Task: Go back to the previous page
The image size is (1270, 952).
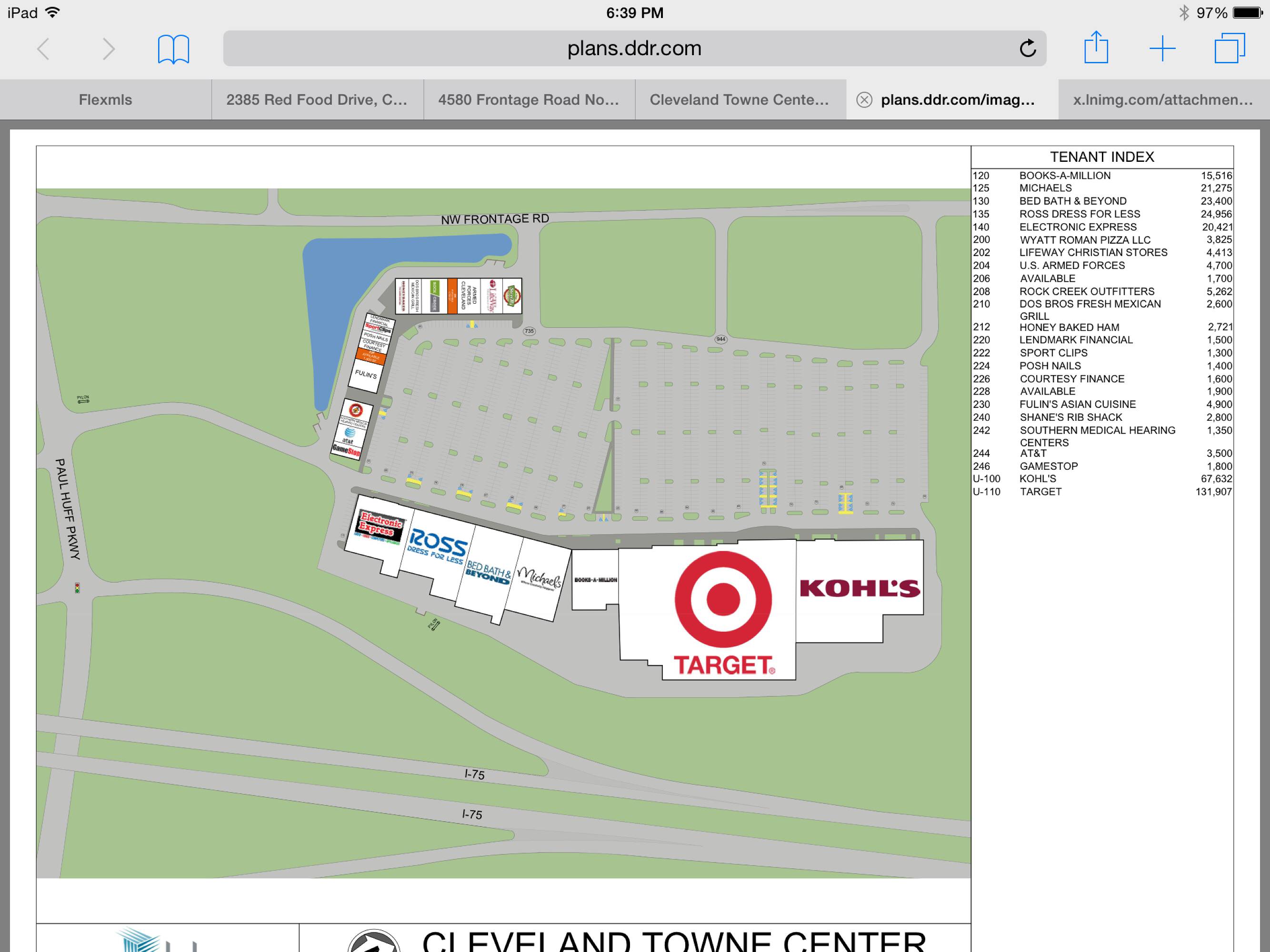Action: [x=44, y=49]
